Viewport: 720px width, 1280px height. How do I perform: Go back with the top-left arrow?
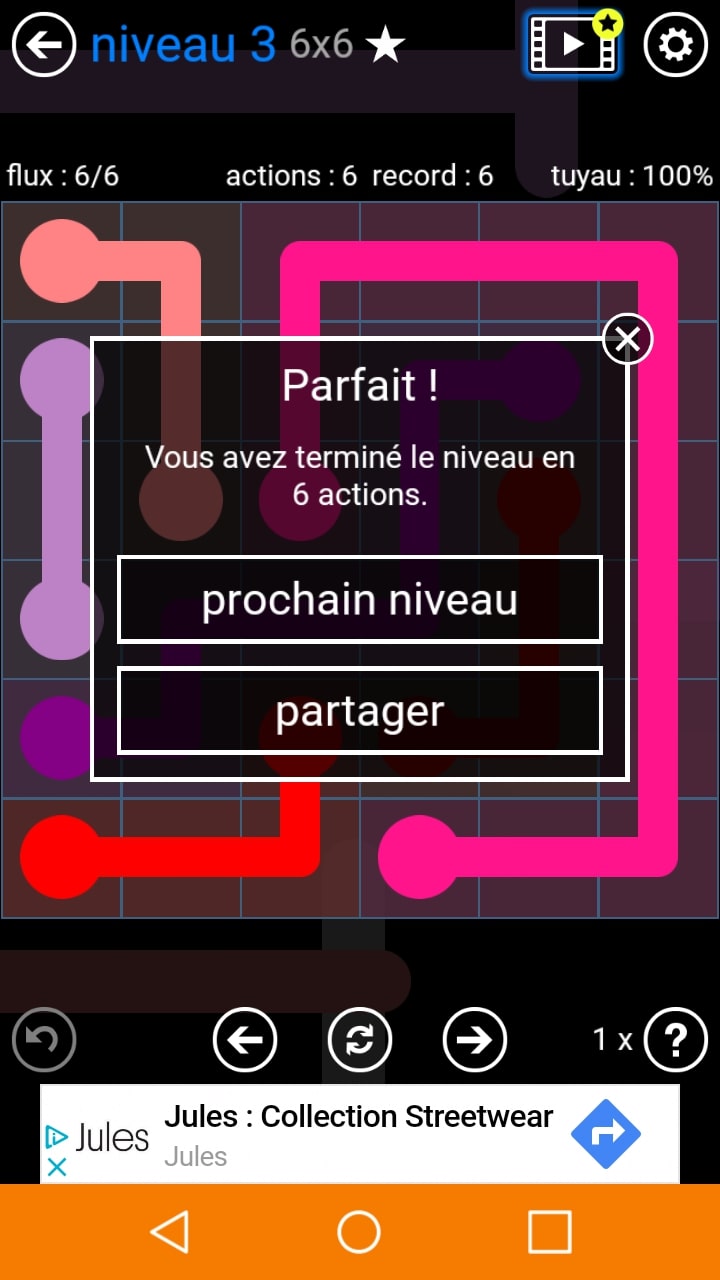point(44,45)
